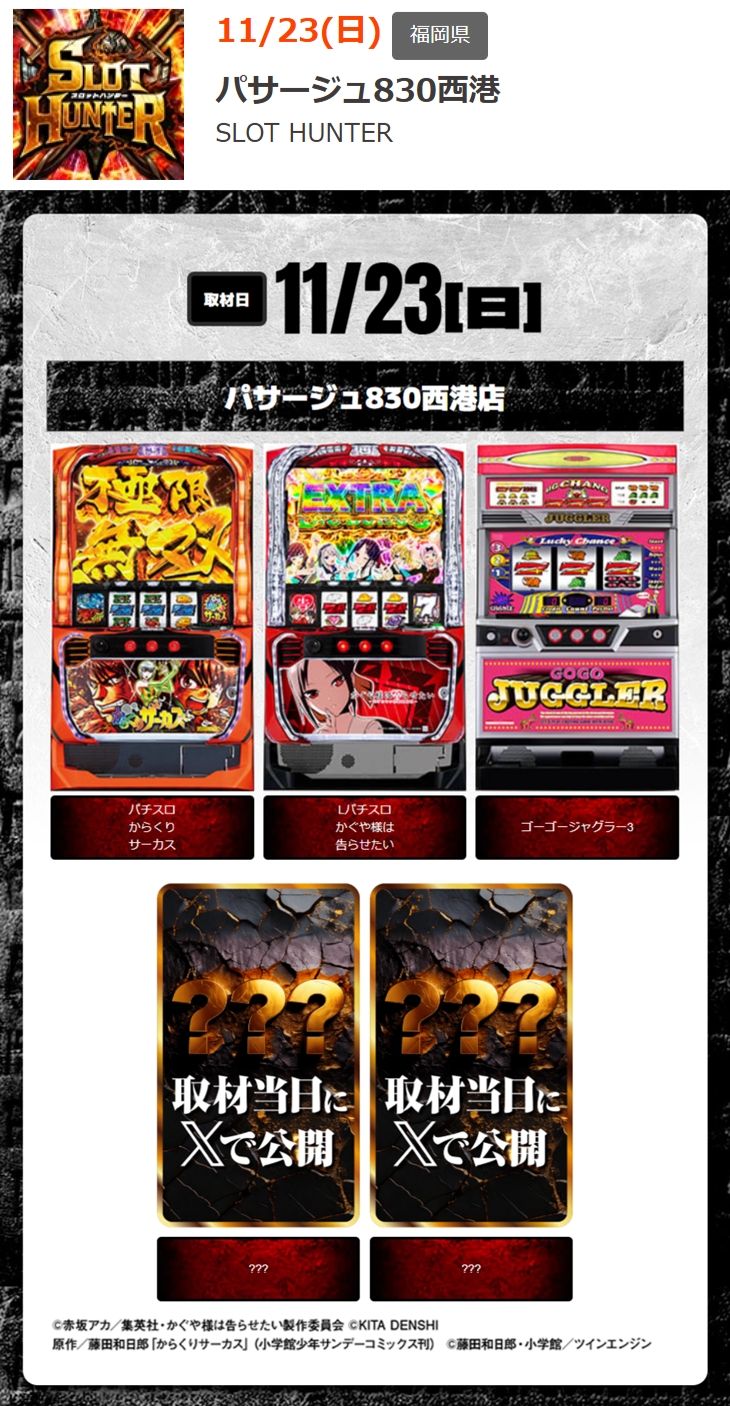This screenshot has height=1406, width=730.
Task: Tap the 福岡県 prefecture tag
Action: click(440, 36)
